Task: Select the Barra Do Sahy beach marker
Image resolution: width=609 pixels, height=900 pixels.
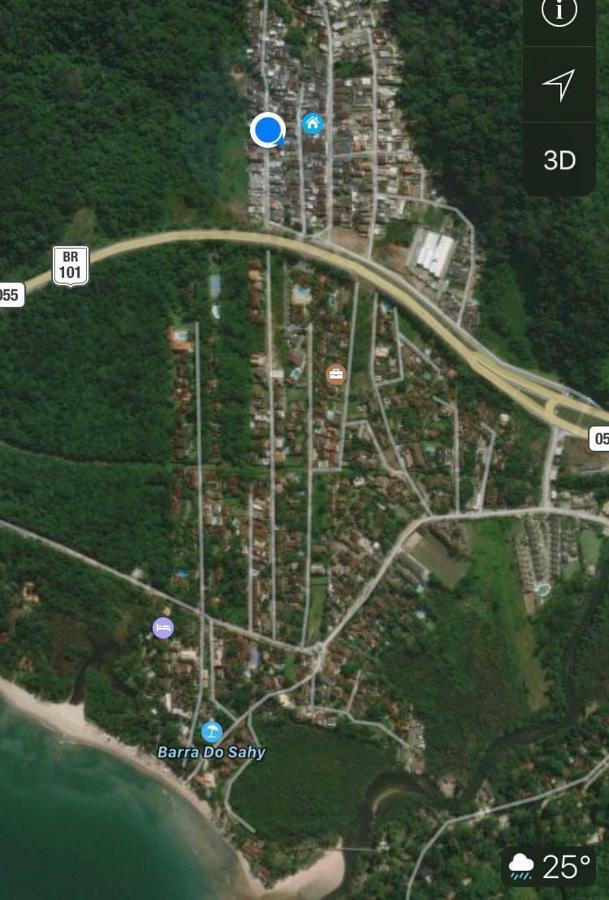Action: click(211, 731)
